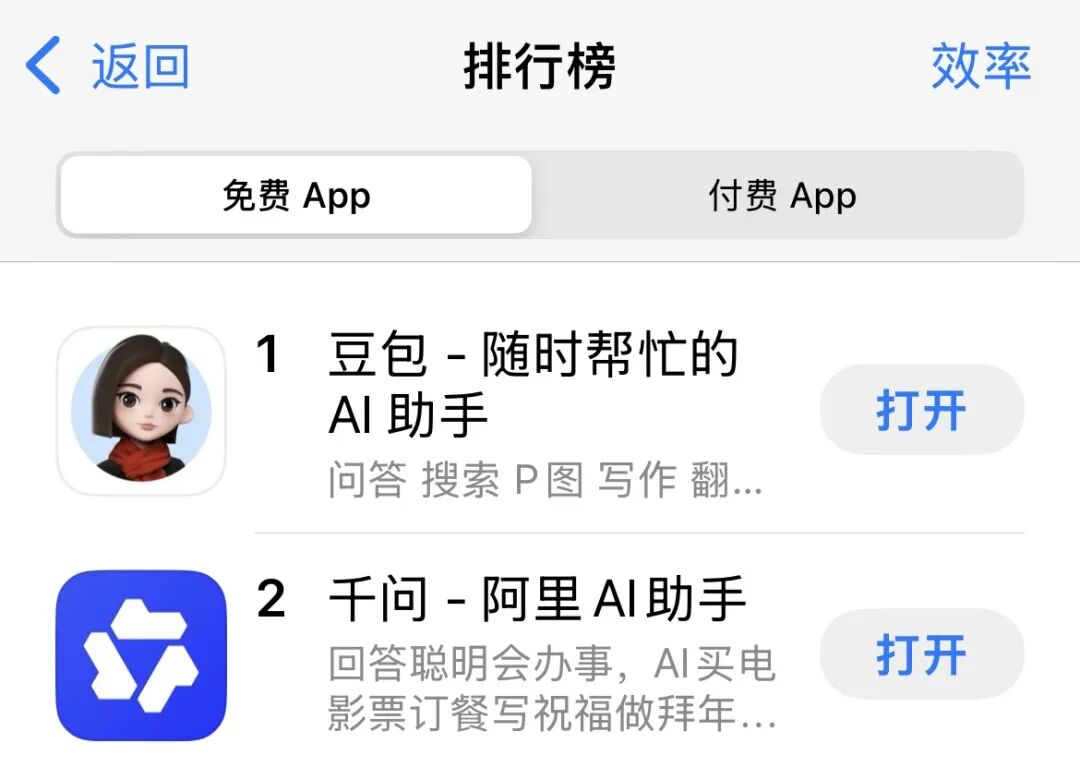Select the 免费 App tab
This screenshot has width=1080, height=767.
(x=296, y=196)
